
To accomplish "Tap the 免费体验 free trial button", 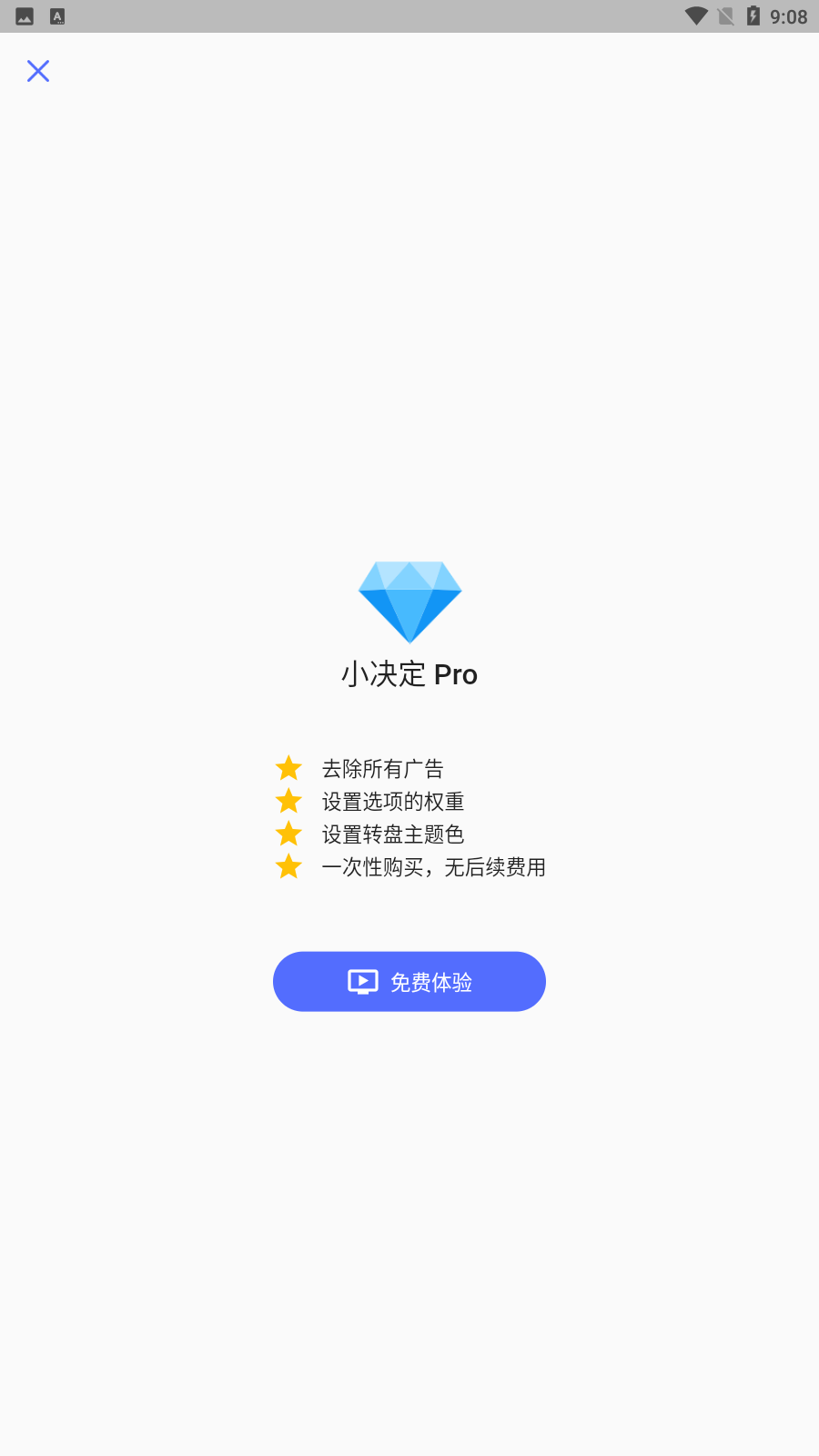I will [409, 981].
